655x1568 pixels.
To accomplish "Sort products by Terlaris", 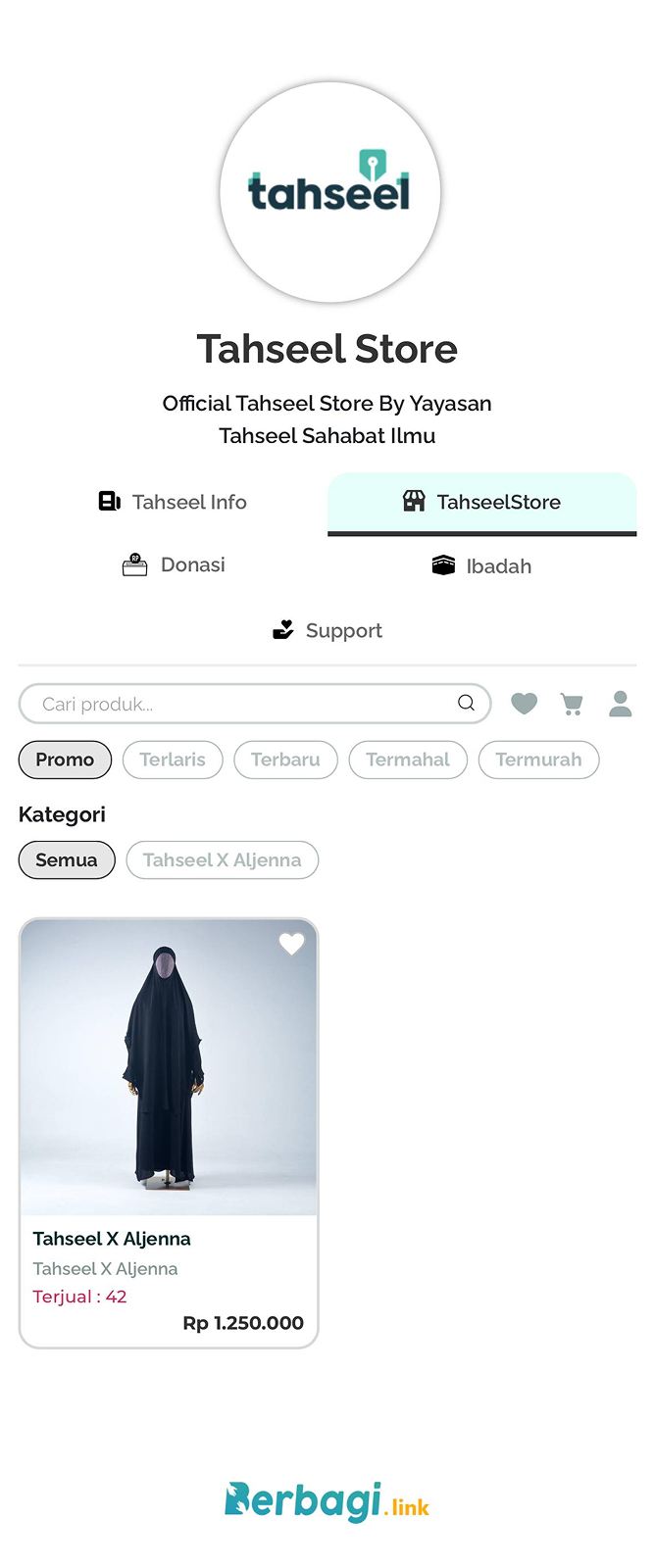I will (173, 759).
